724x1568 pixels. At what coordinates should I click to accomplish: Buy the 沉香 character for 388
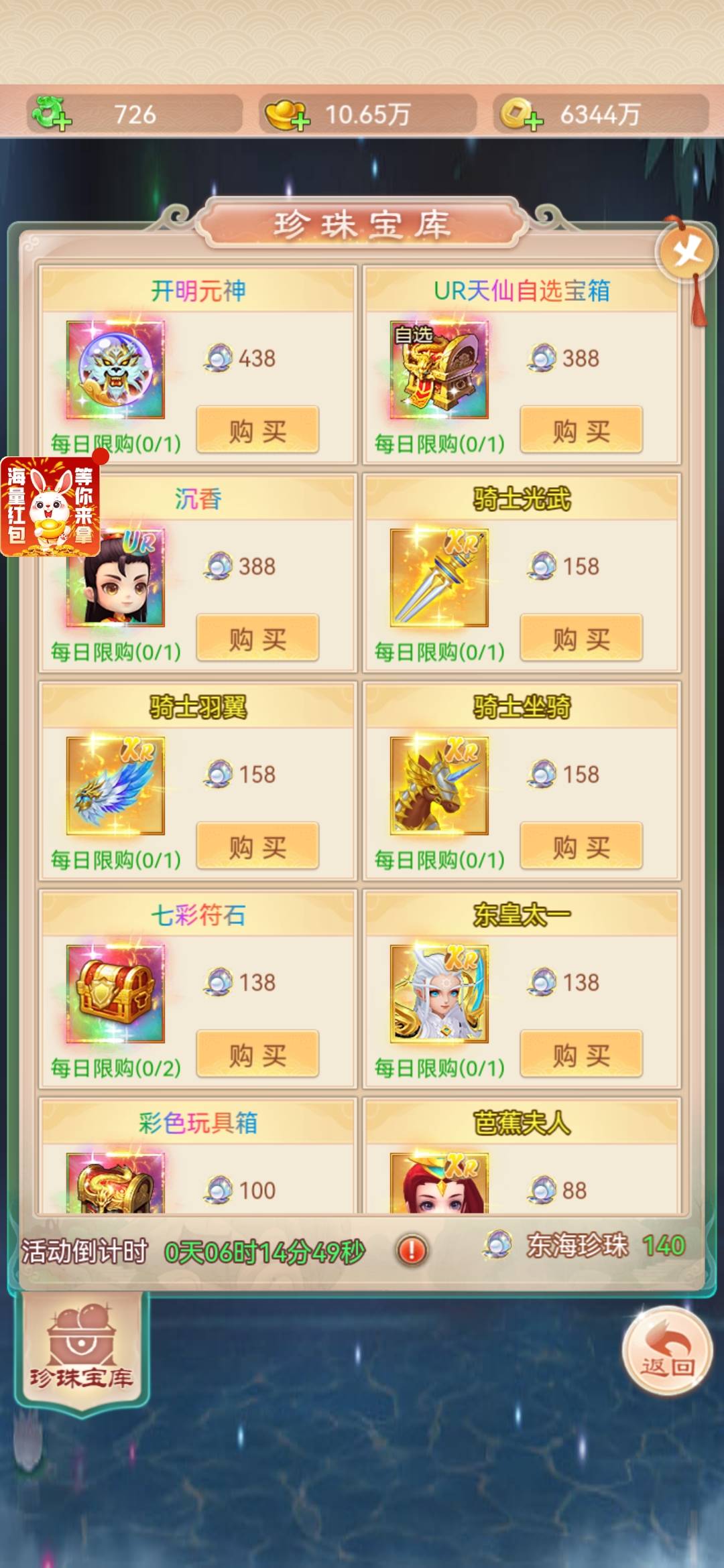click(x=257, y=639)
